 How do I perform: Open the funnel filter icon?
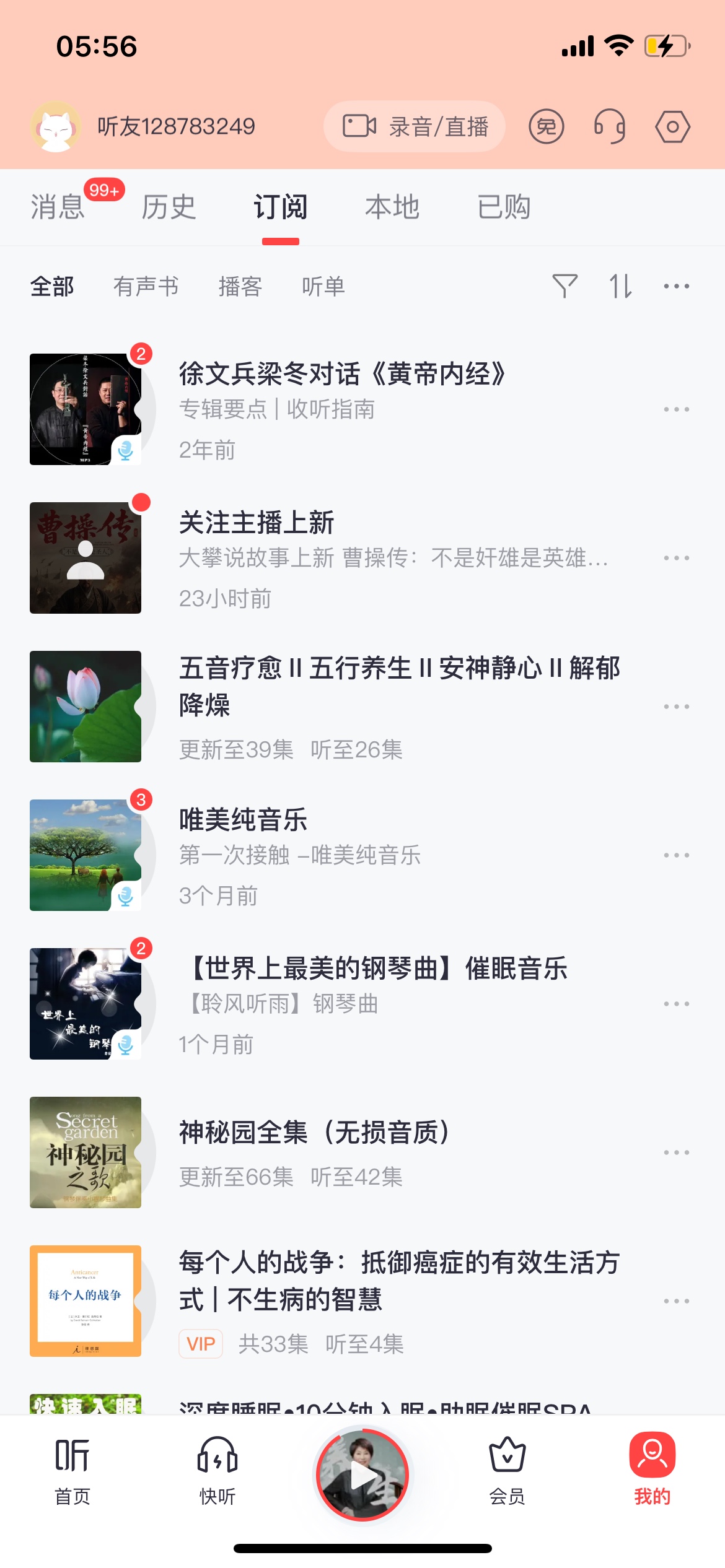(565, 286)
